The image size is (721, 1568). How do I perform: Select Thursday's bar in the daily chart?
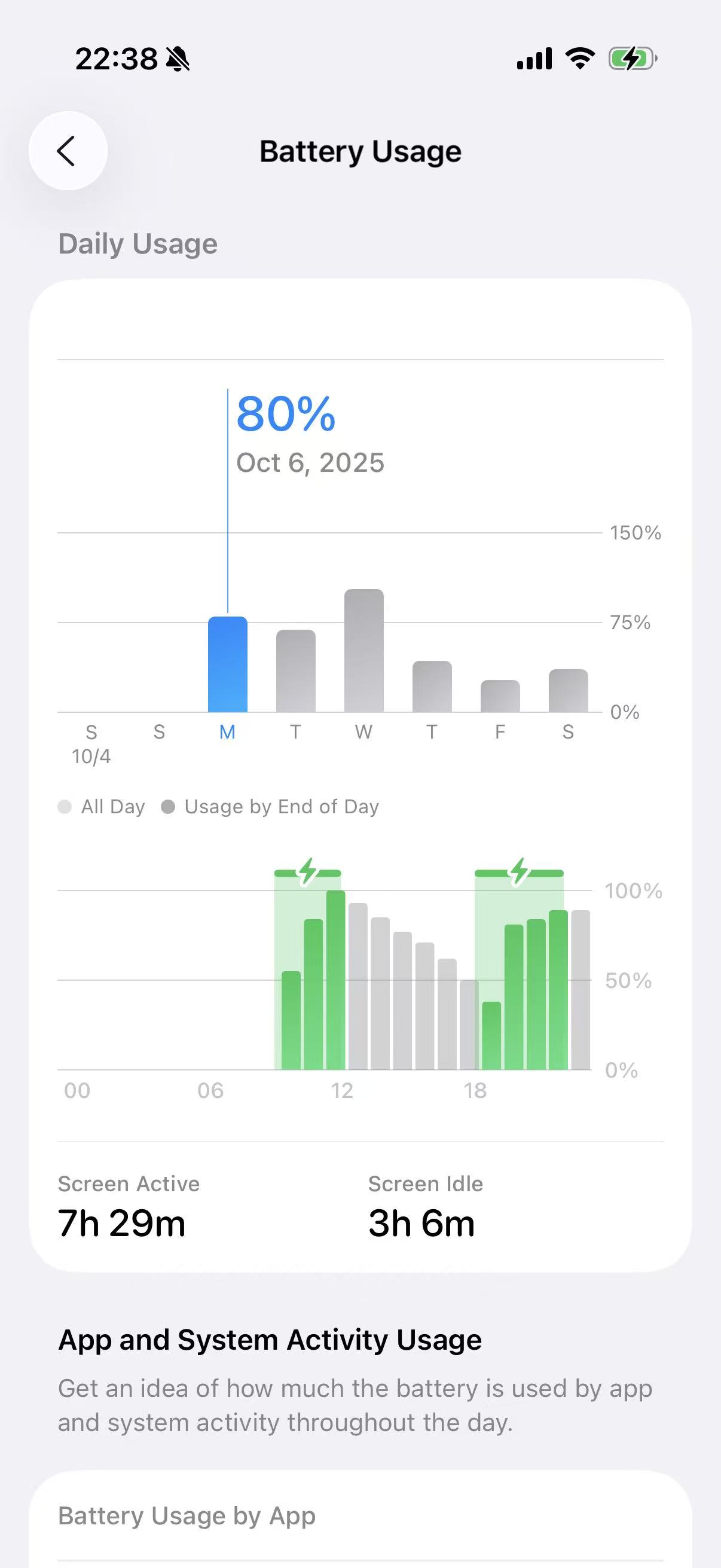[x=432, y=687]
